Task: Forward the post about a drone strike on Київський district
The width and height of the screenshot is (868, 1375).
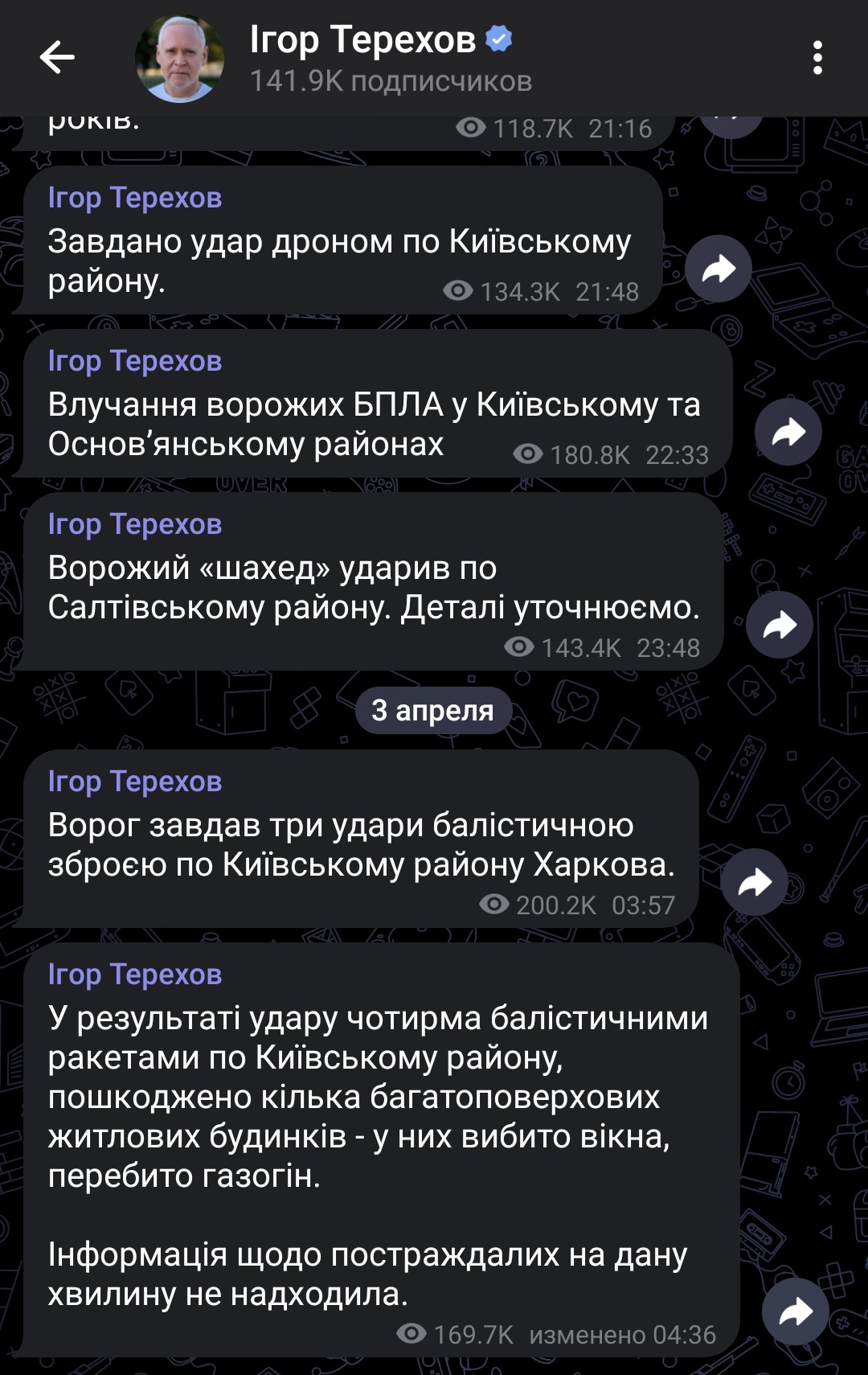Action: click(x=718, y=269)
